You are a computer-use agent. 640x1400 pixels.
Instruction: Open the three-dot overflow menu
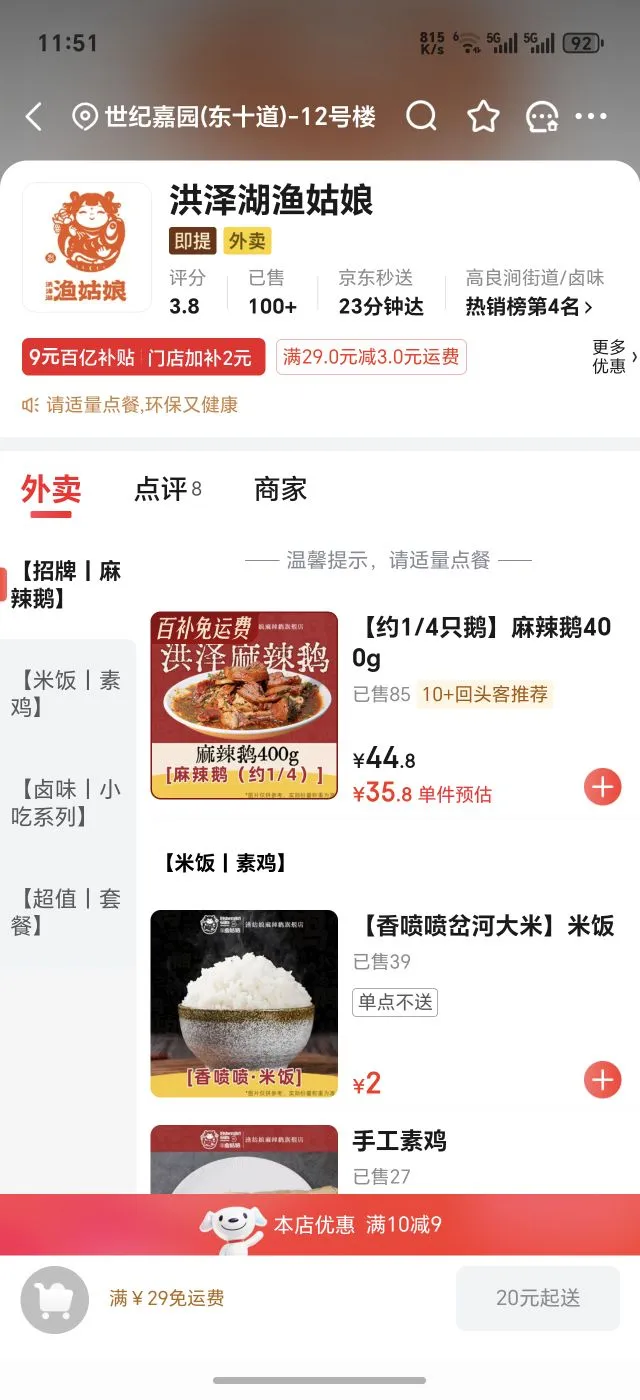coord(591,117)
